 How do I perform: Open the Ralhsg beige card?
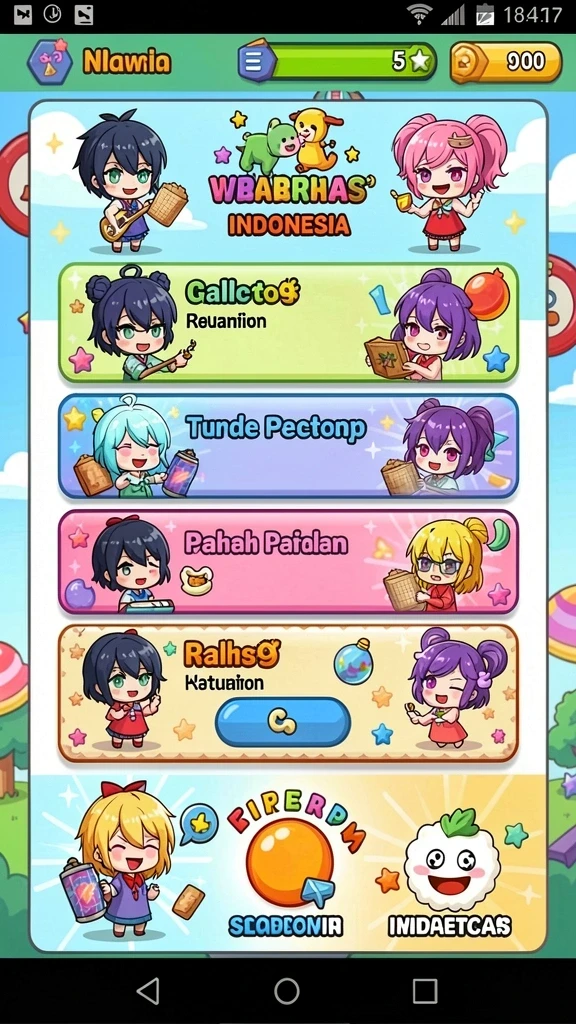[288, 693]
